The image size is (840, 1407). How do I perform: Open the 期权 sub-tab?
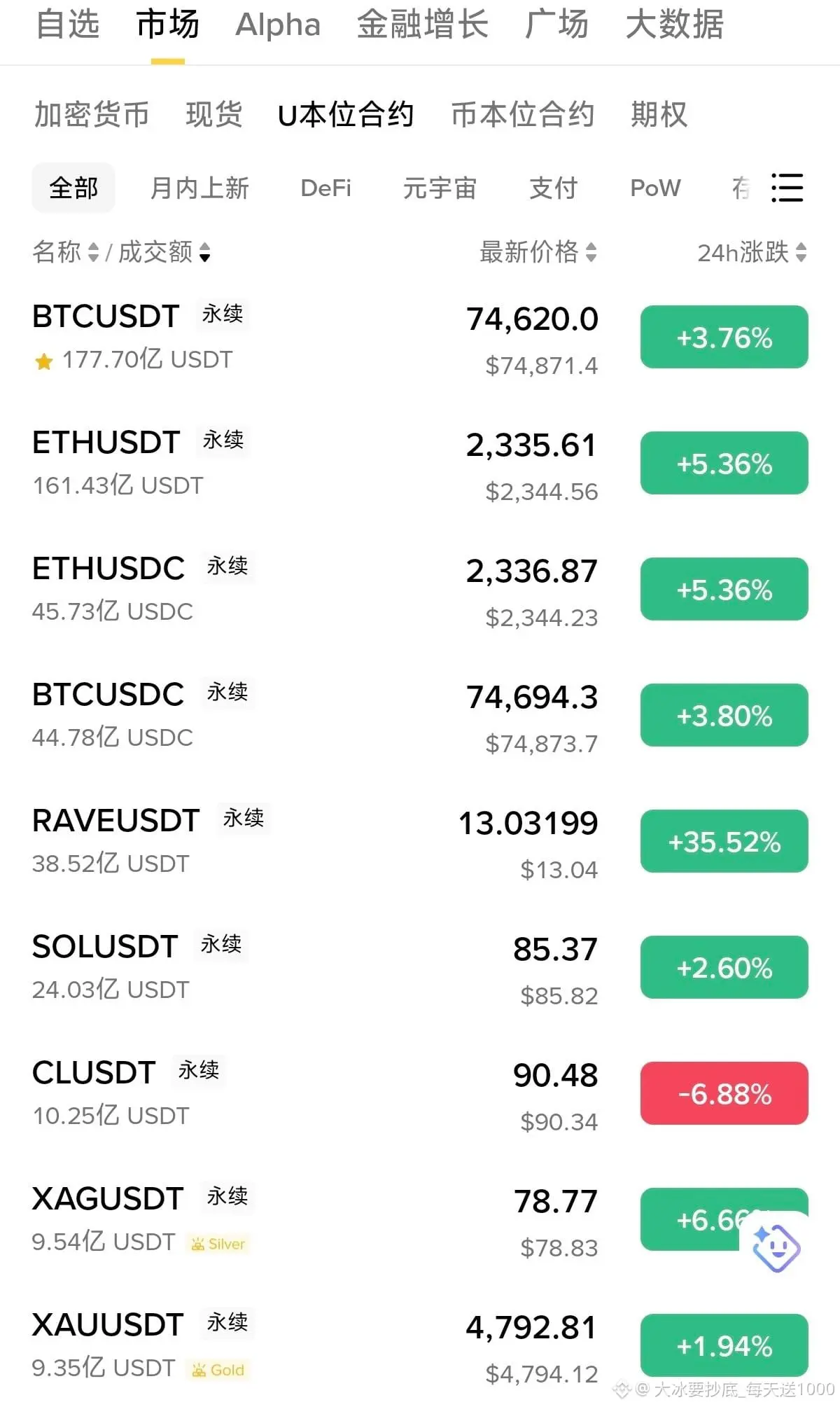(659, 114)
